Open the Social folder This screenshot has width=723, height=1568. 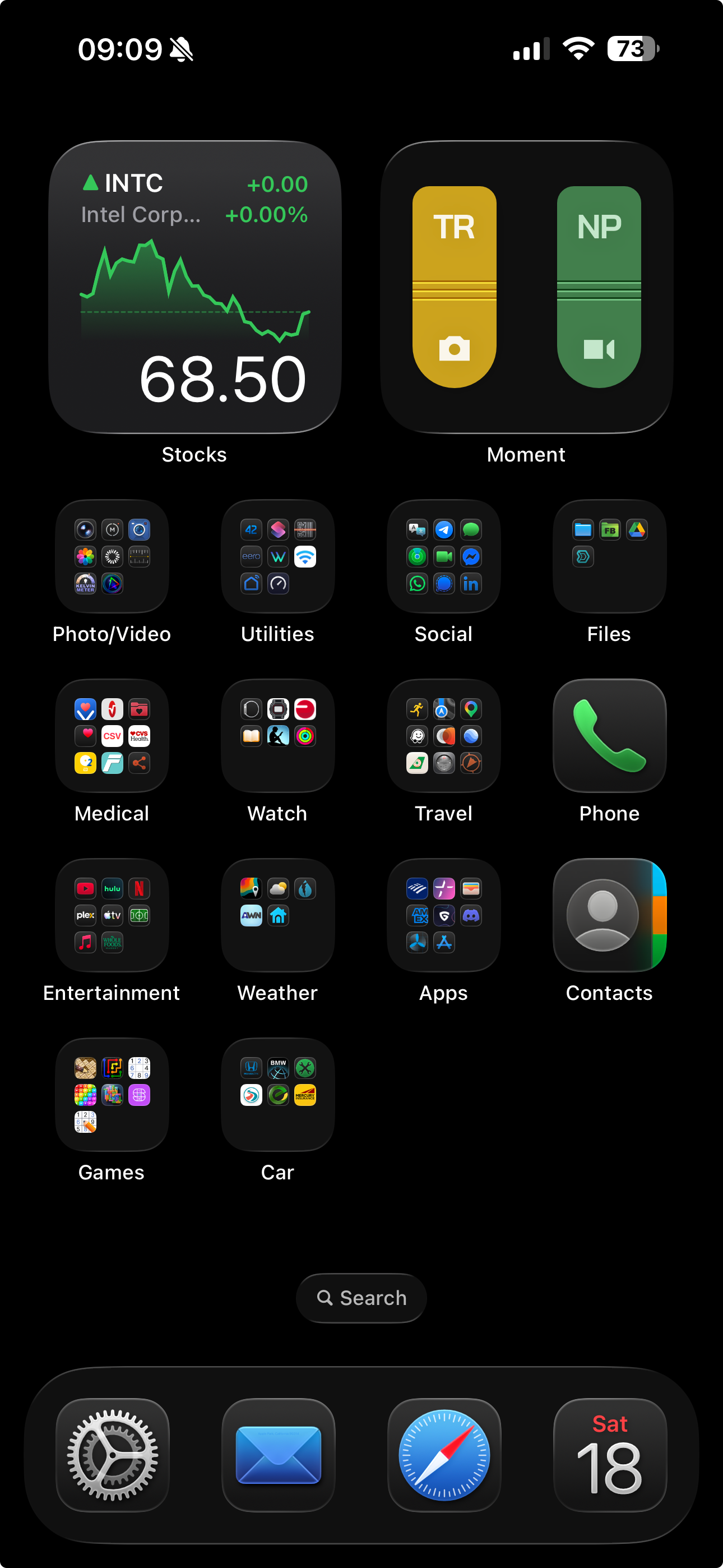click(444, 556)
